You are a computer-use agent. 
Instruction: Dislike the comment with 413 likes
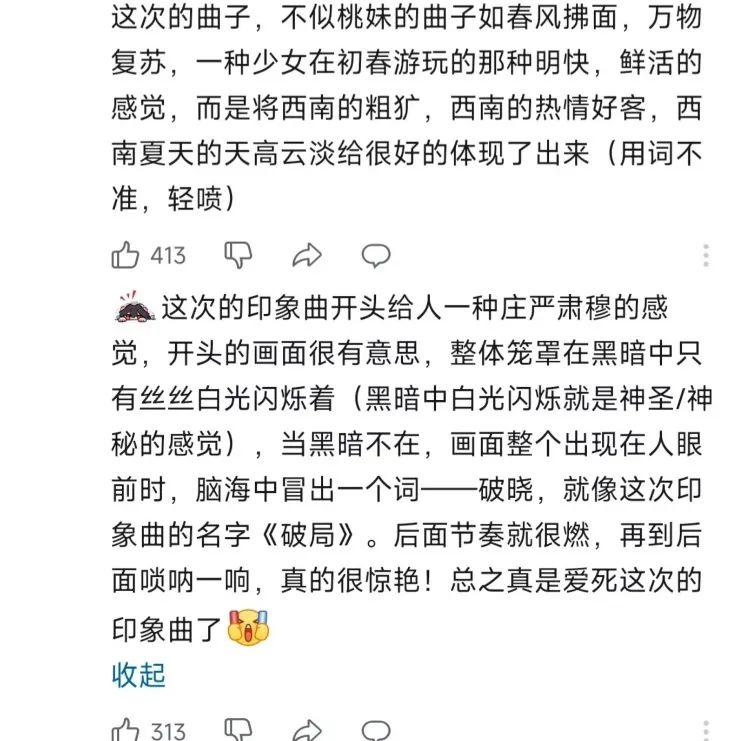pos(238,256)
